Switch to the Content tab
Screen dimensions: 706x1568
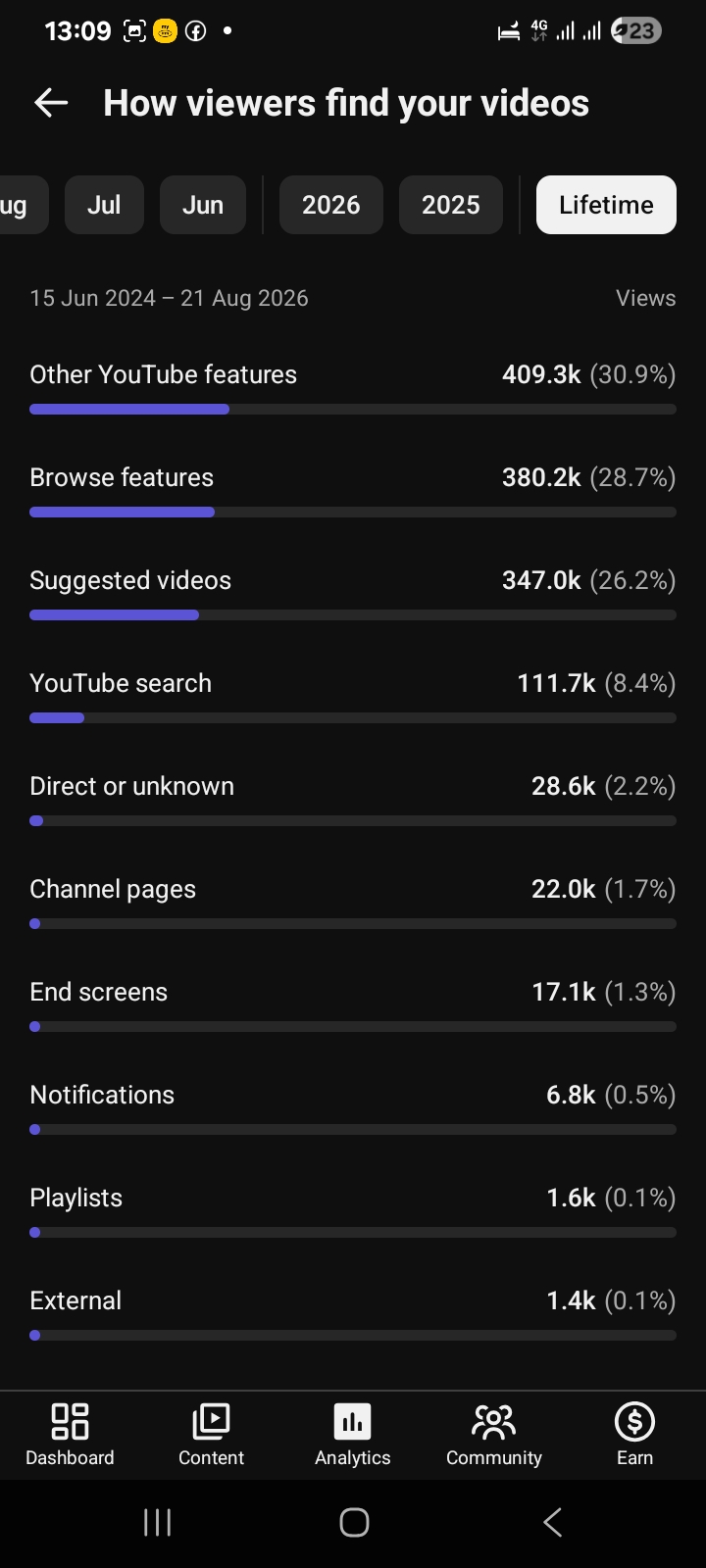point(211,1435)
